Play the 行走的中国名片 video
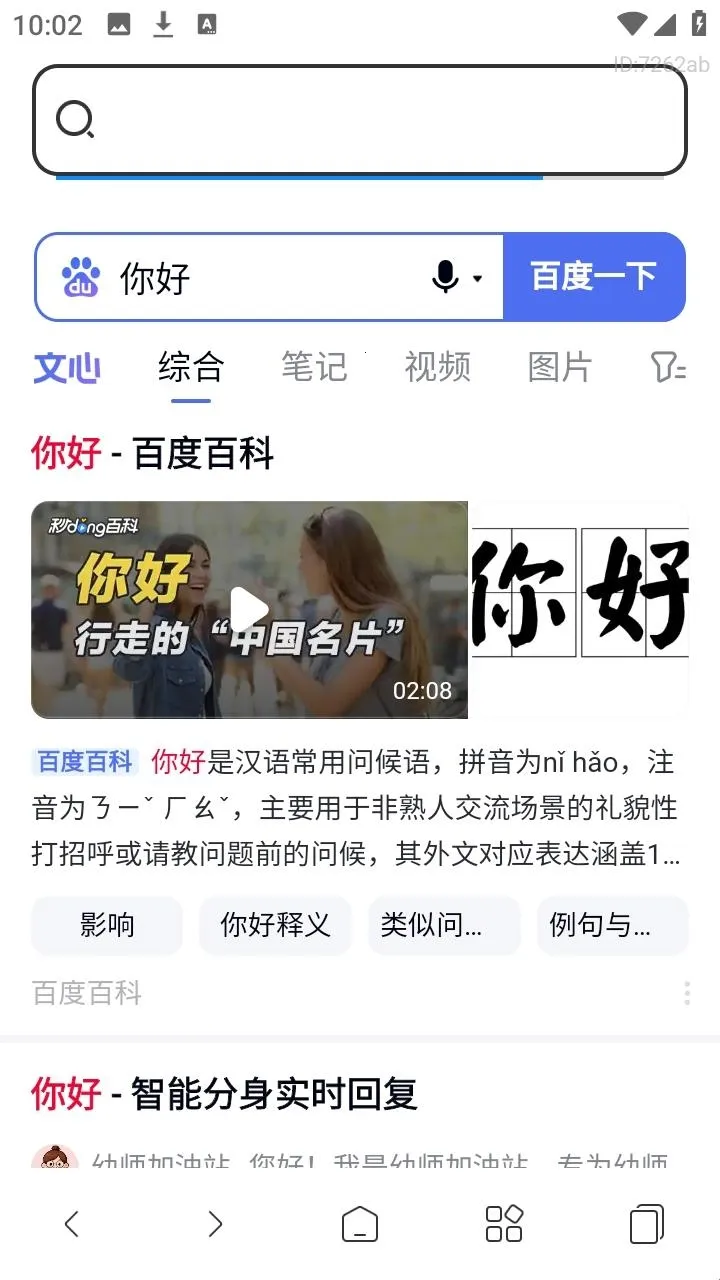Screen dimensions: 720x1280 click(249, 610)
